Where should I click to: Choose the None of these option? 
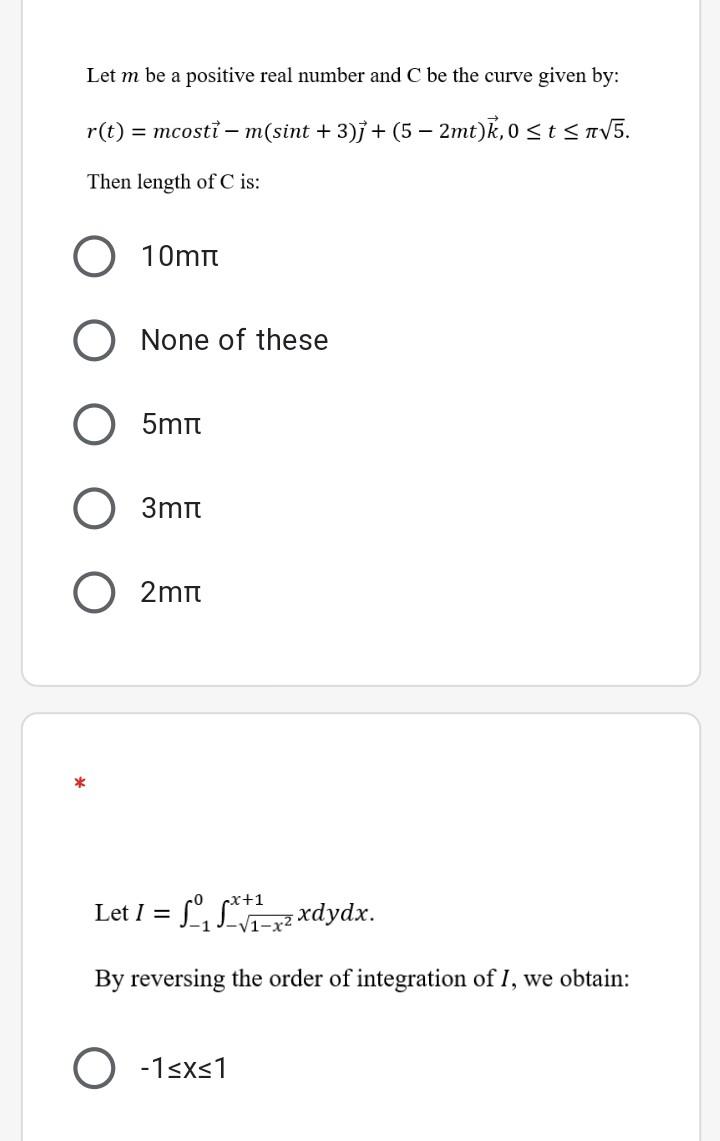click(x=94, y=341)
